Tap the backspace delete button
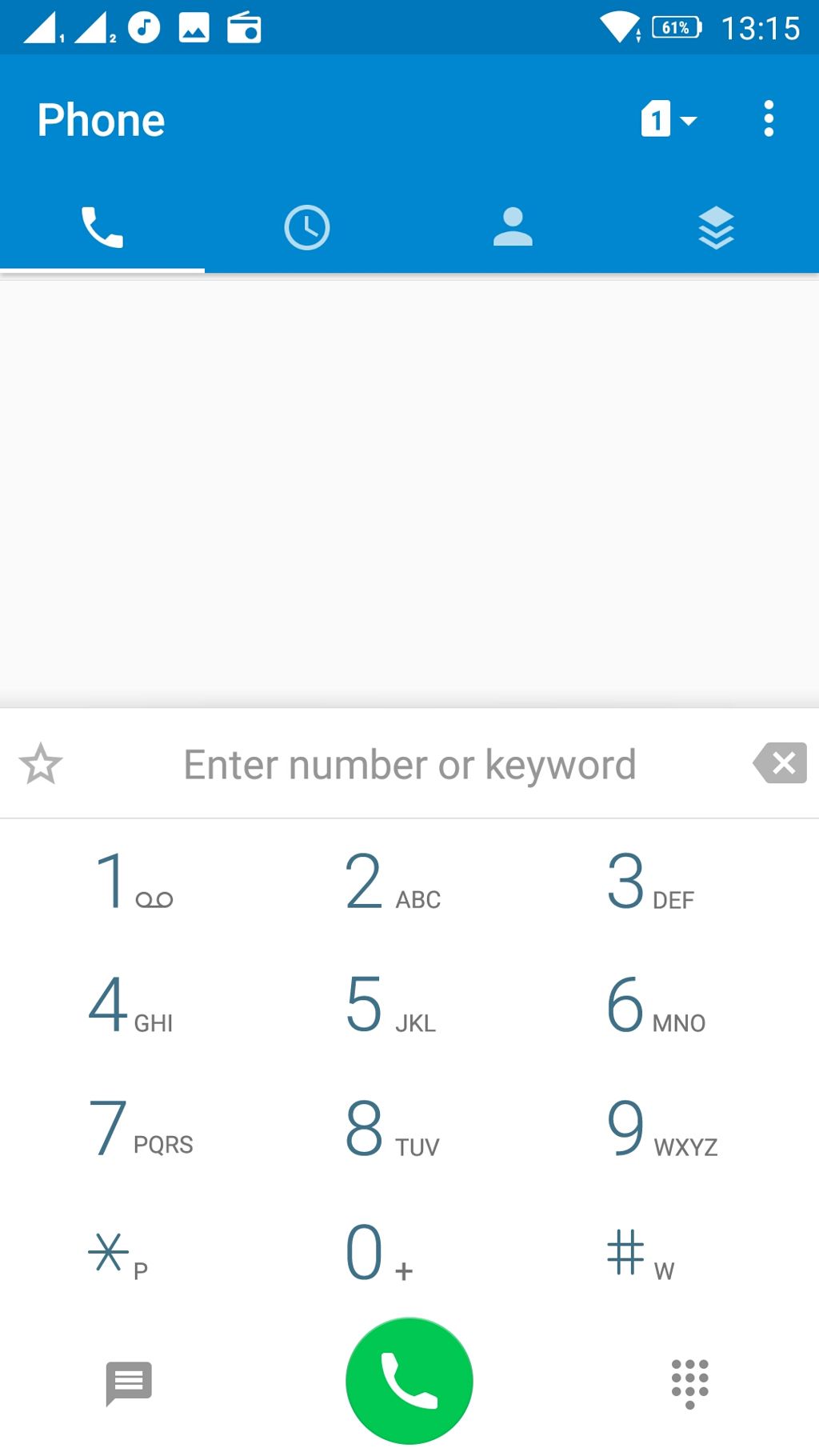 tap(780, 763)
